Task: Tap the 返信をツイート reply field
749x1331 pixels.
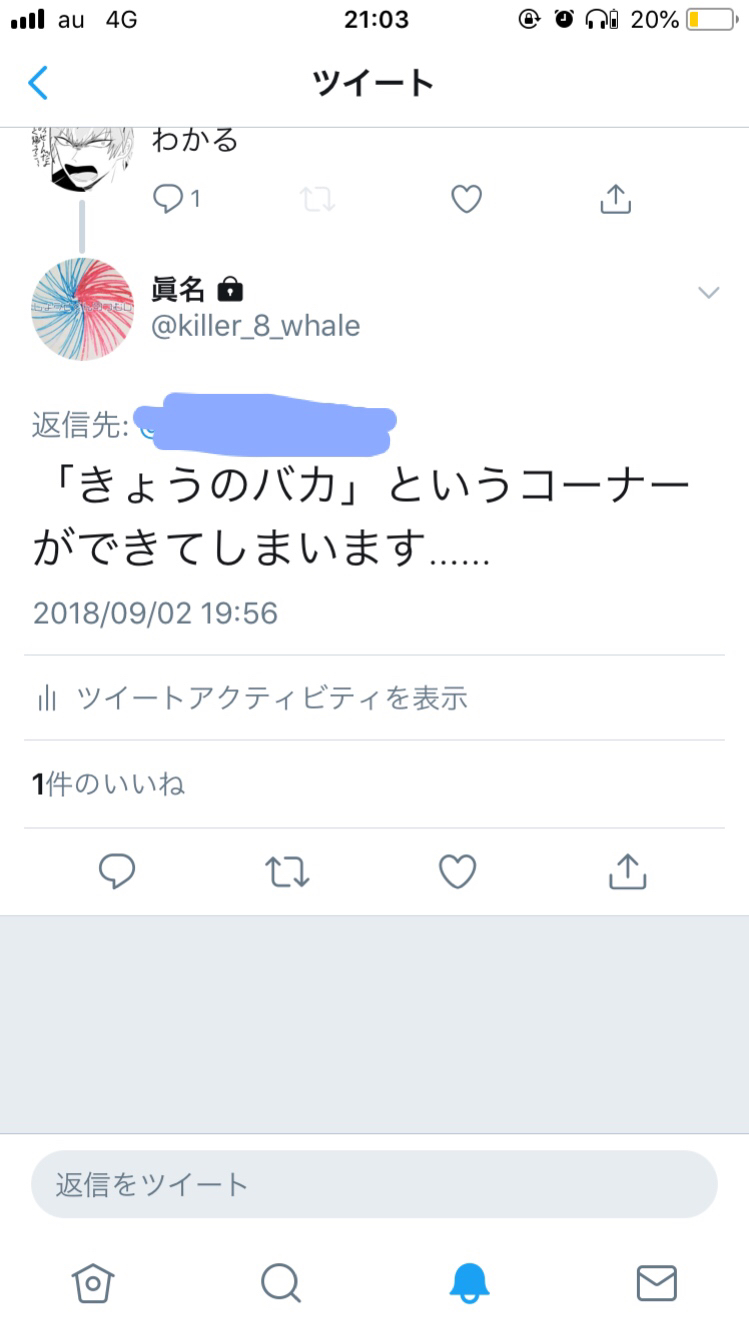Action: coord(374,1185)
